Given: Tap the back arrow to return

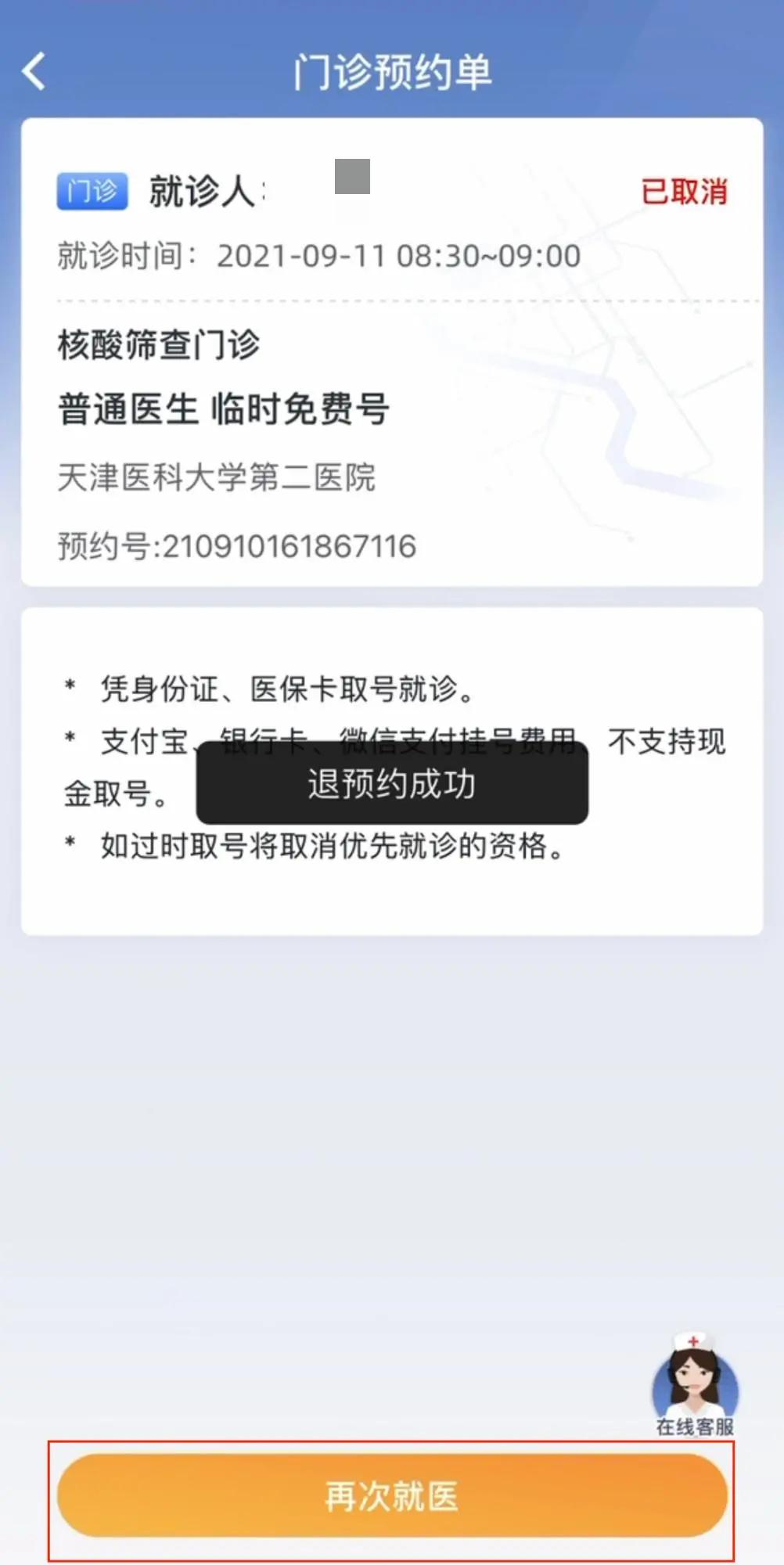Looking at the screenshot, I should click(x=34, y=71).
